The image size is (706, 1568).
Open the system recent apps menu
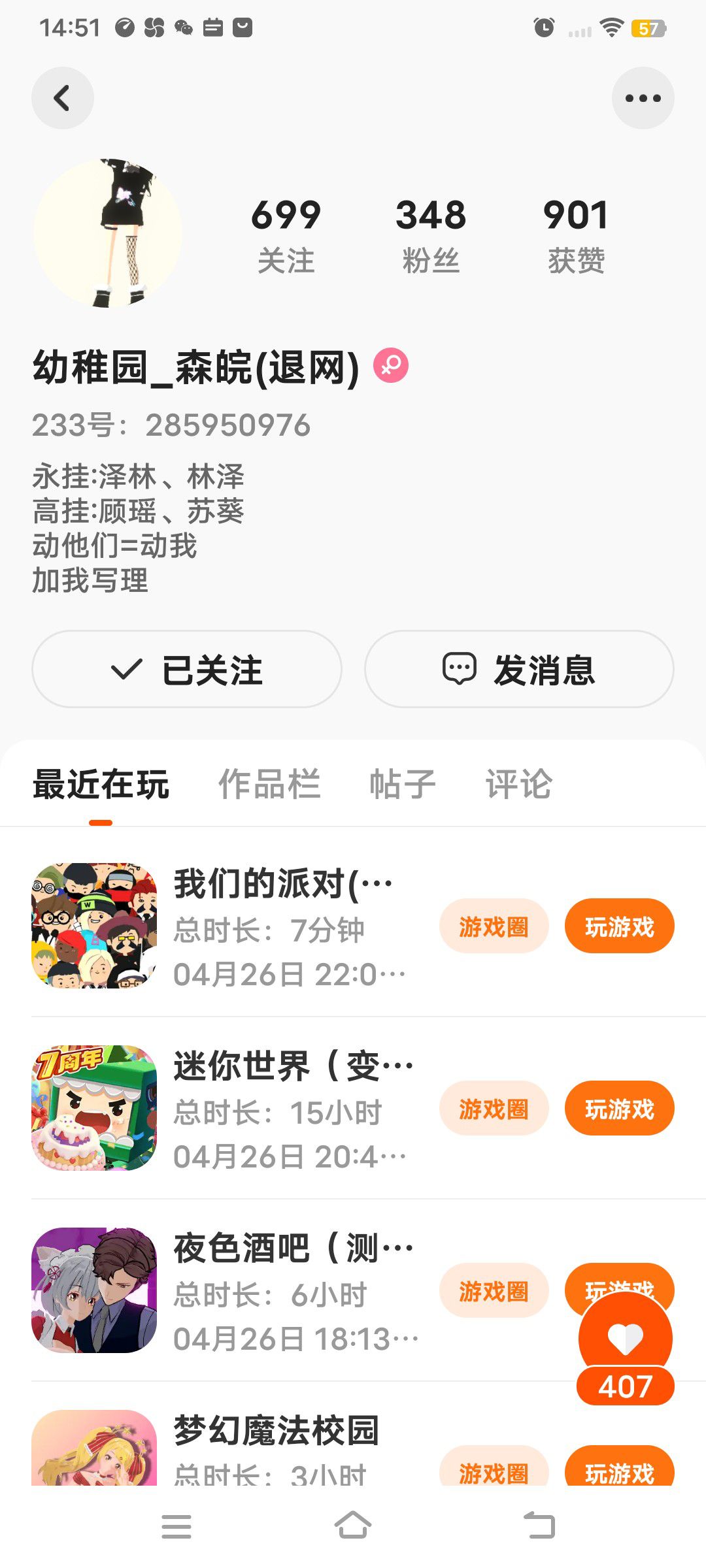pyautogui.click(x=176, y=1526)
